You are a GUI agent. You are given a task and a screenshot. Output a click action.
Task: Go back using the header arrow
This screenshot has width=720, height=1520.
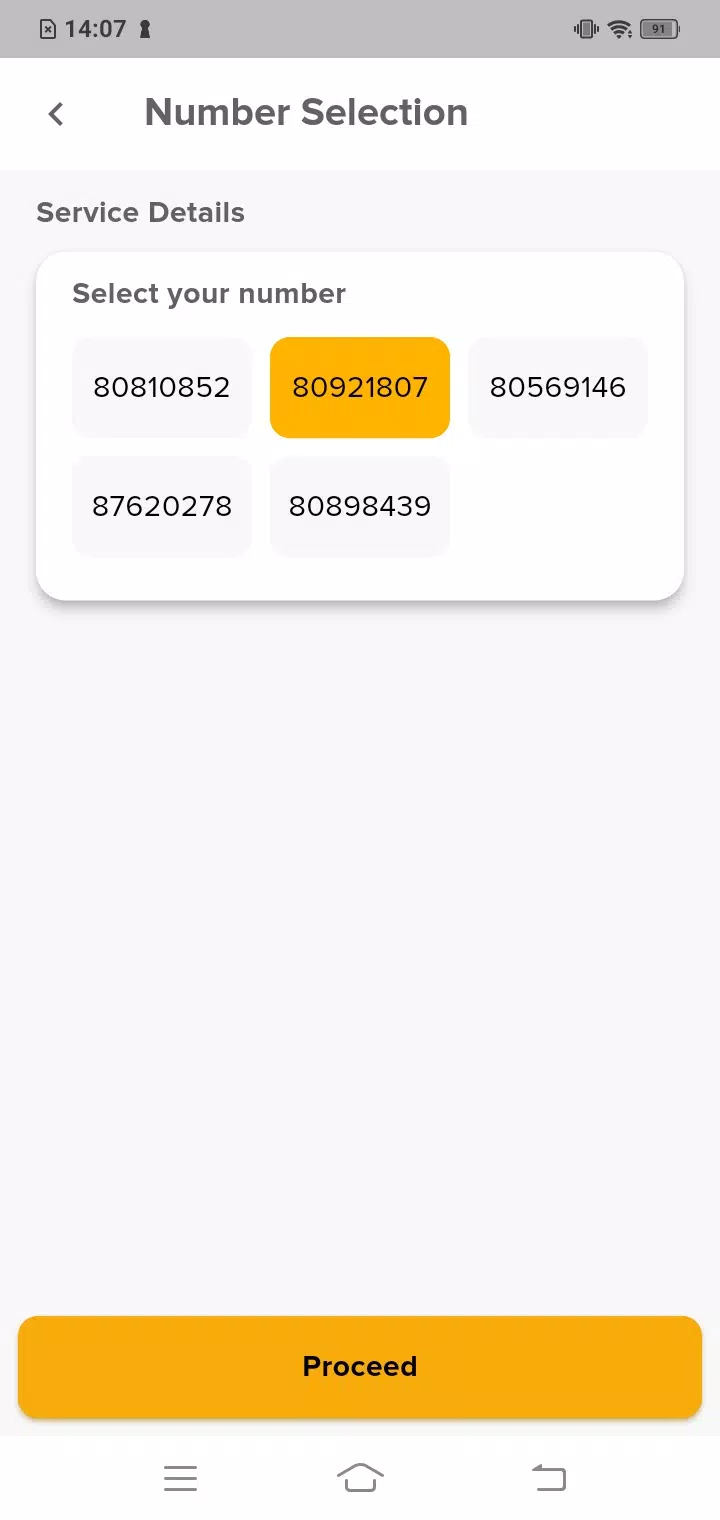[x=56, y=114]
